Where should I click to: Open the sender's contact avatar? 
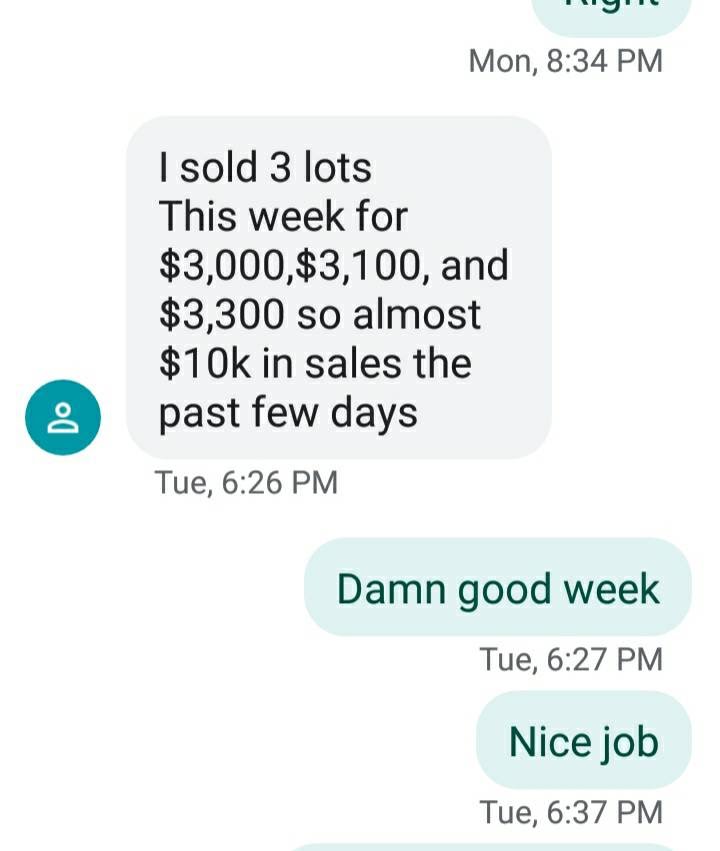click(x=63, y=417)
